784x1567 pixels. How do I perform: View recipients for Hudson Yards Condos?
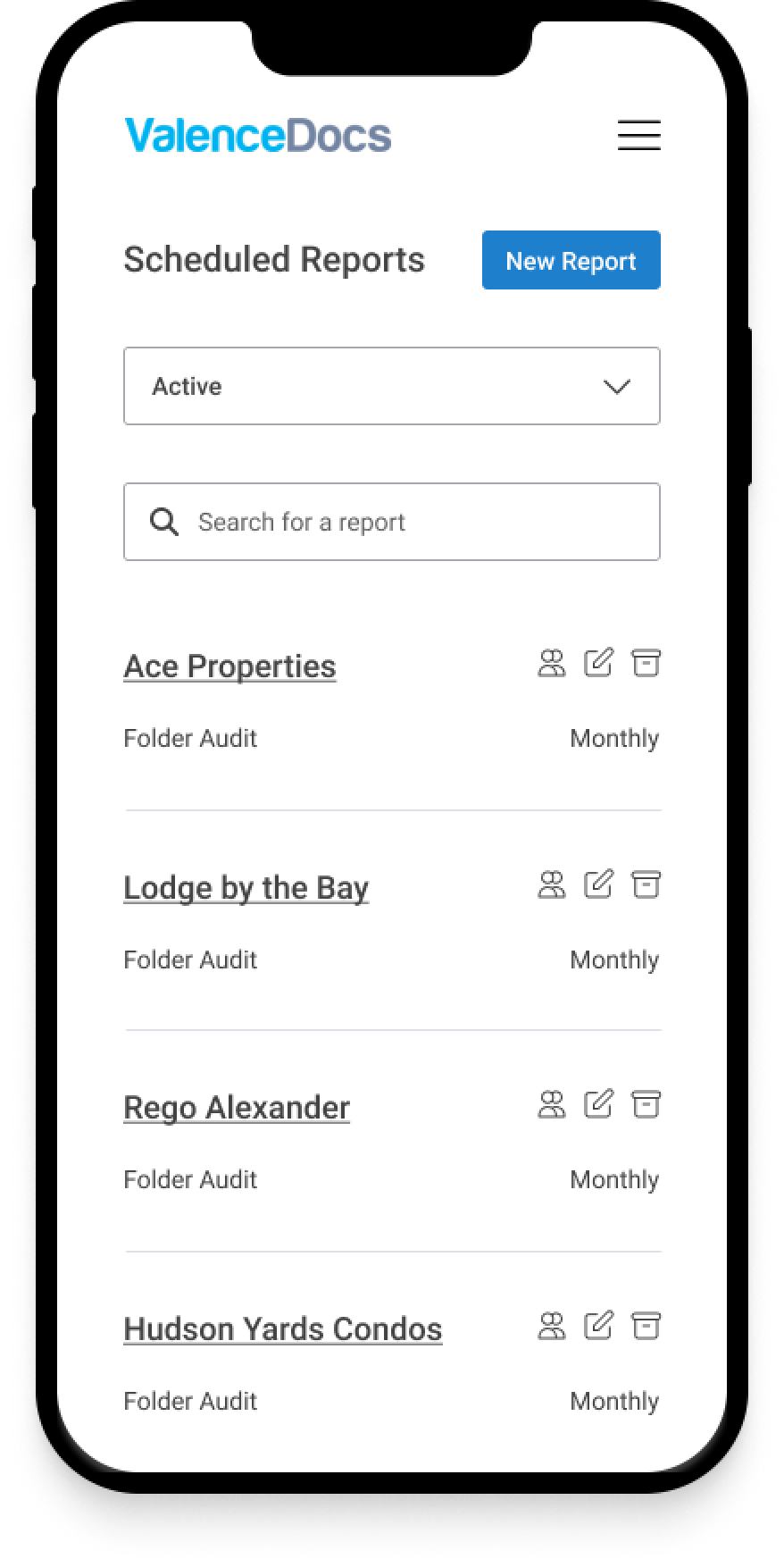point(552,1326)
